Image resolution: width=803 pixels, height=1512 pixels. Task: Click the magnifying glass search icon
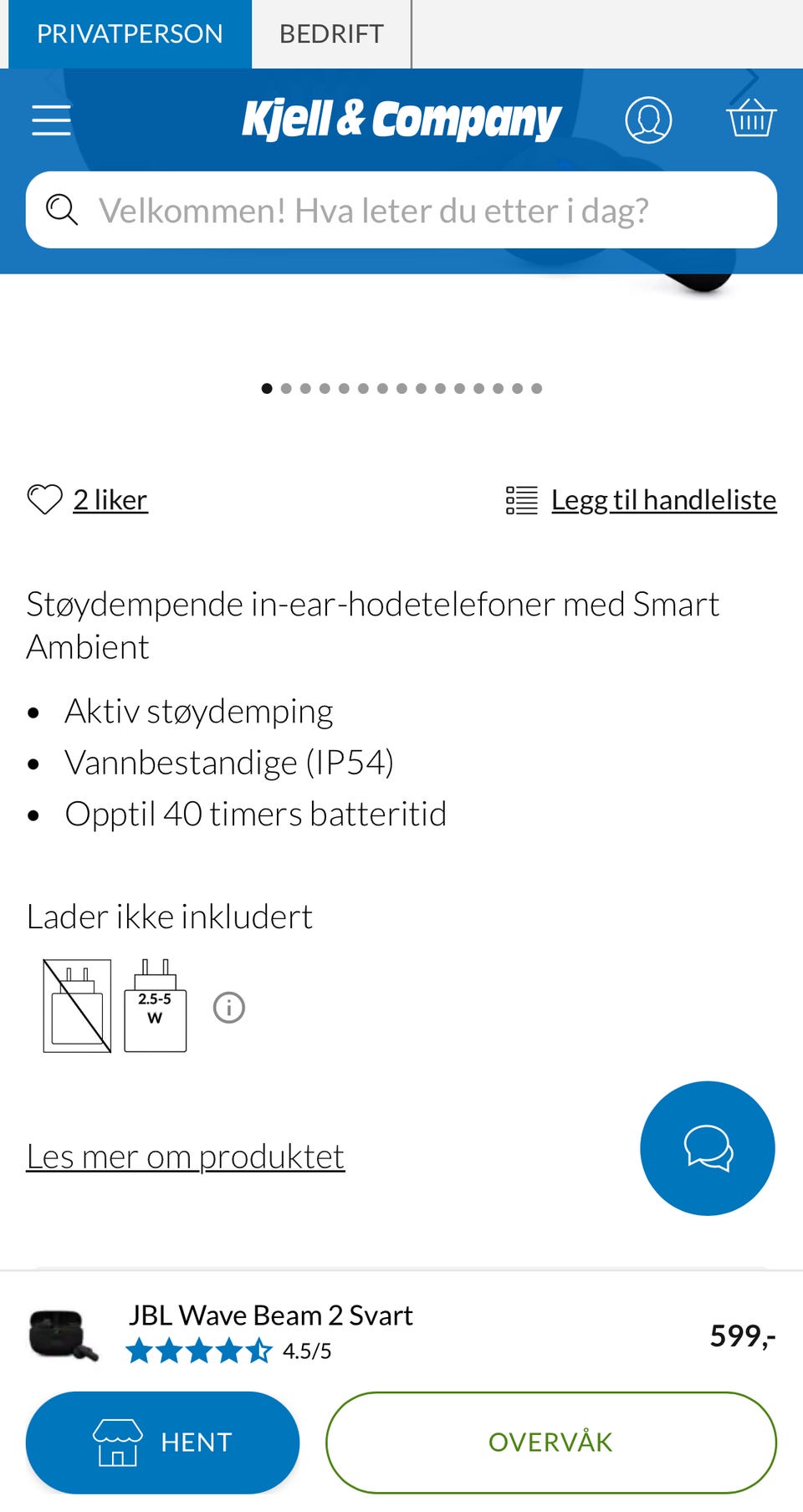(x=61, y=209)
